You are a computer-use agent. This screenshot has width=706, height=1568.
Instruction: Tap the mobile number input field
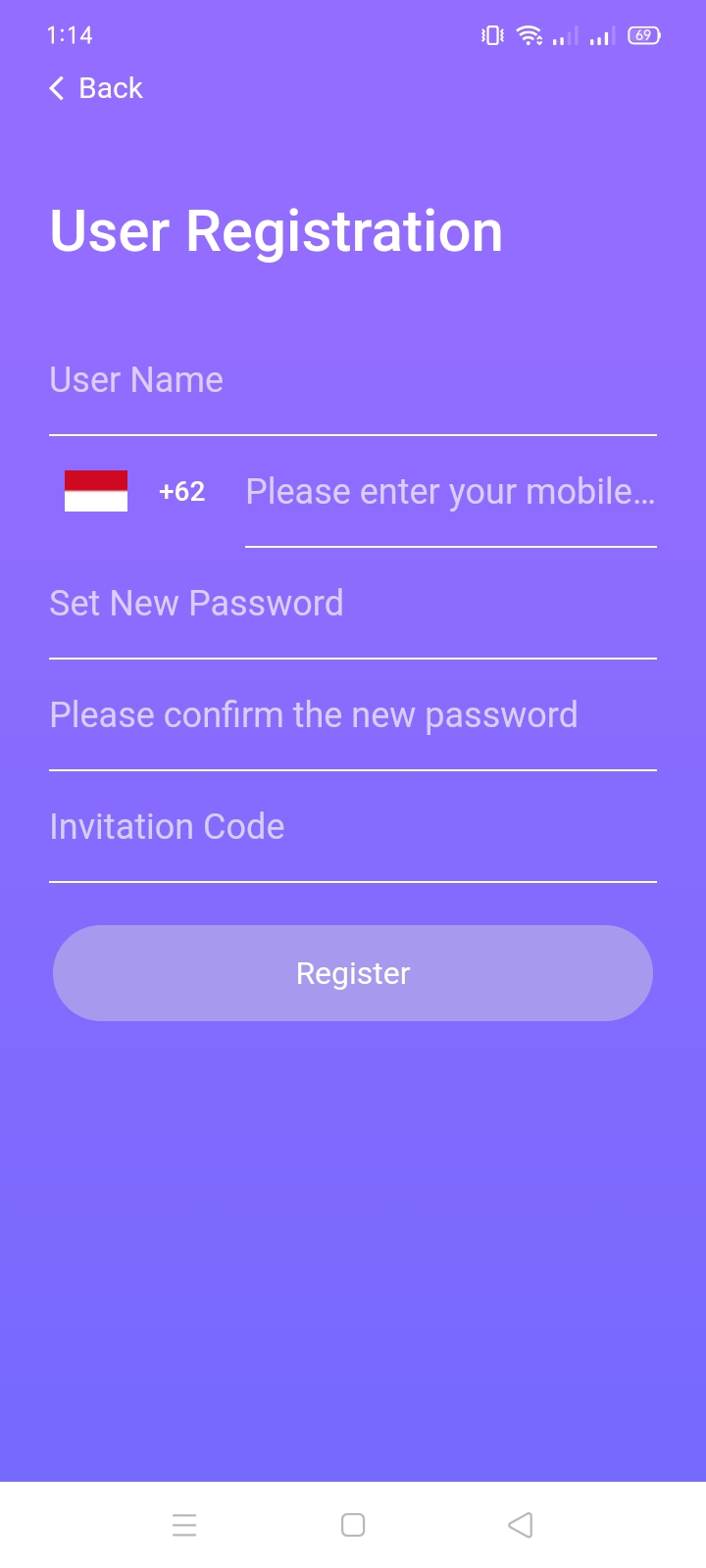(x=449, y=491)
